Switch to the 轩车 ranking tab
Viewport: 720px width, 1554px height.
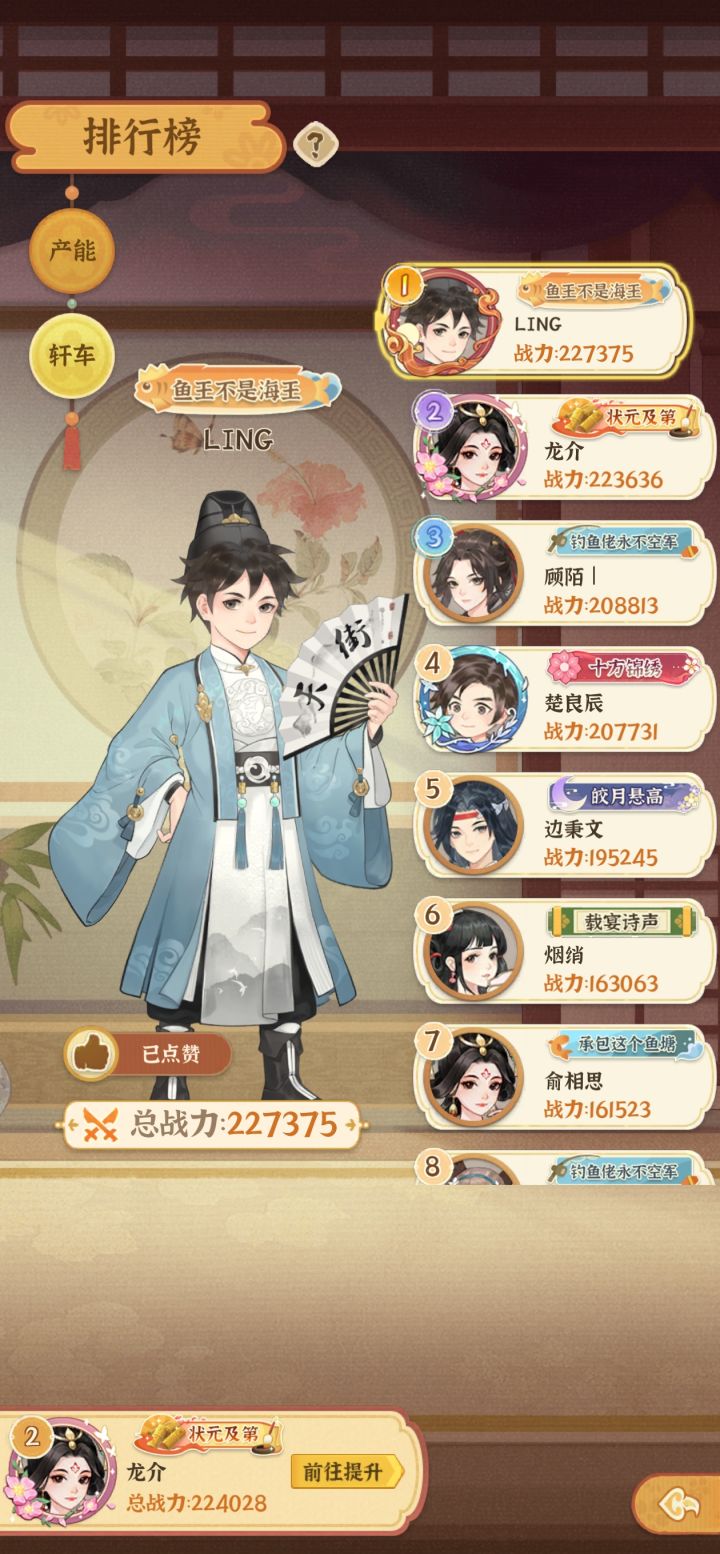coord(70,353)
